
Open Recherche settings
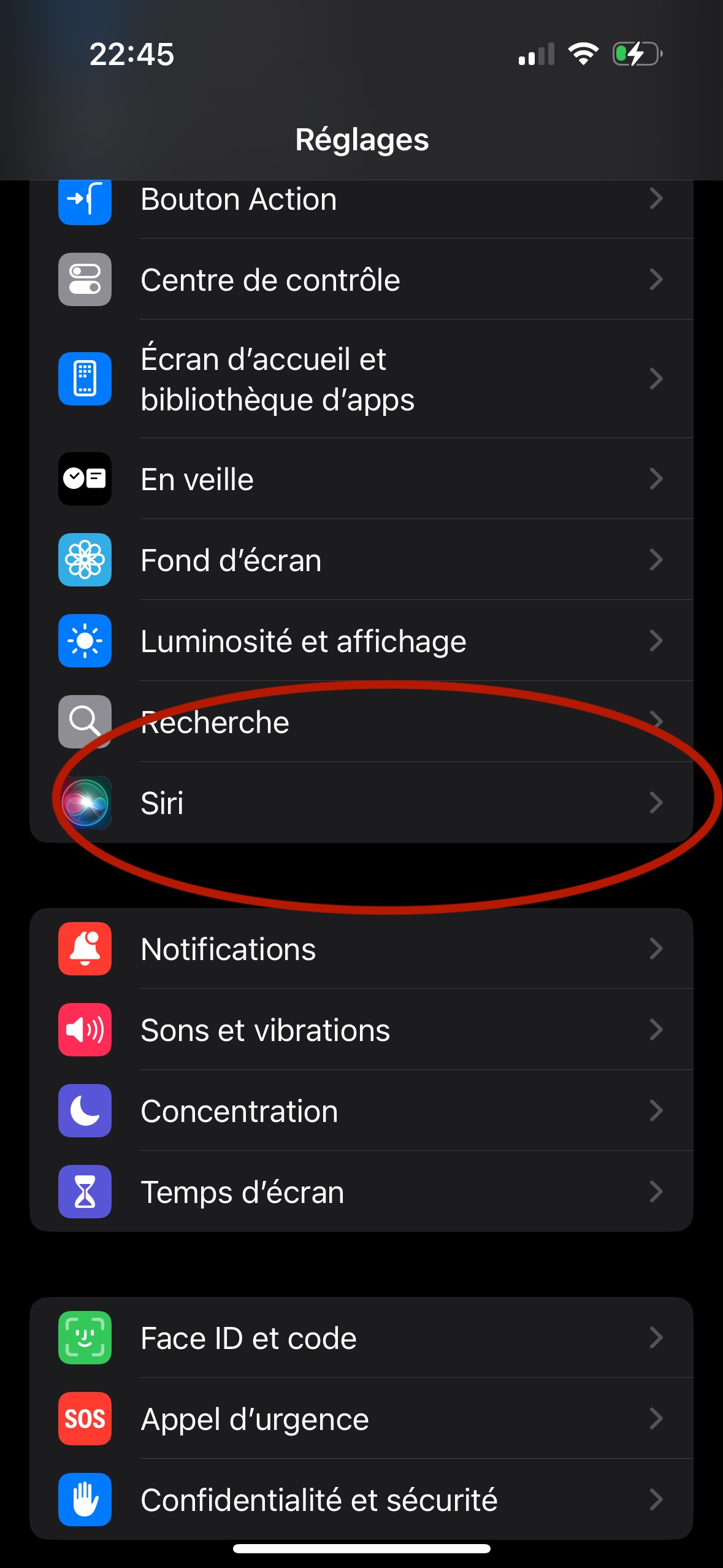tap(361, 722)
